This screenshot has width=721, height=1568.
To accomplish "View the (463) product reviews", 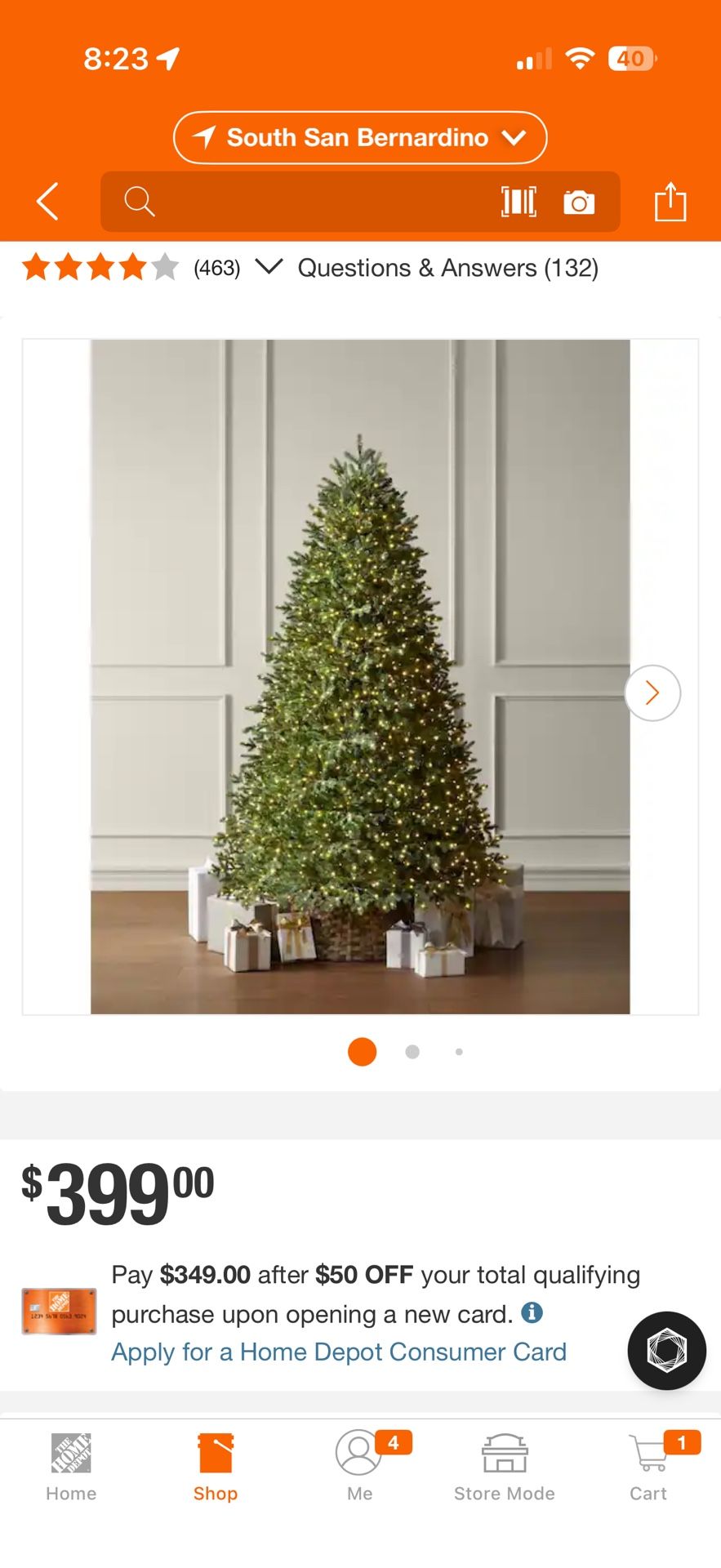I will (x=216, y=267).
